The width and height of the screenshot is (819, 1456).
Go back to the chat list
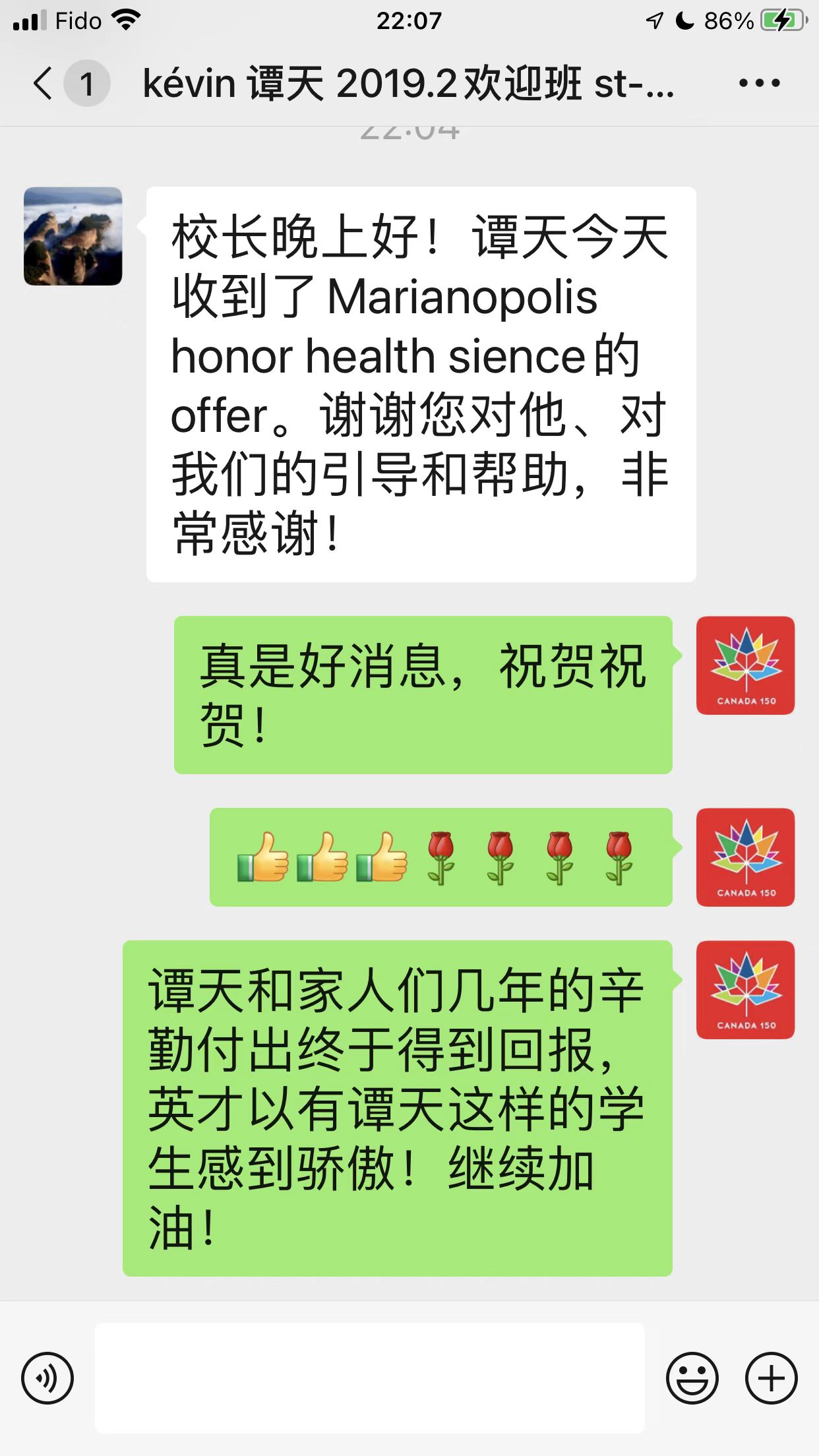point(44,84)
